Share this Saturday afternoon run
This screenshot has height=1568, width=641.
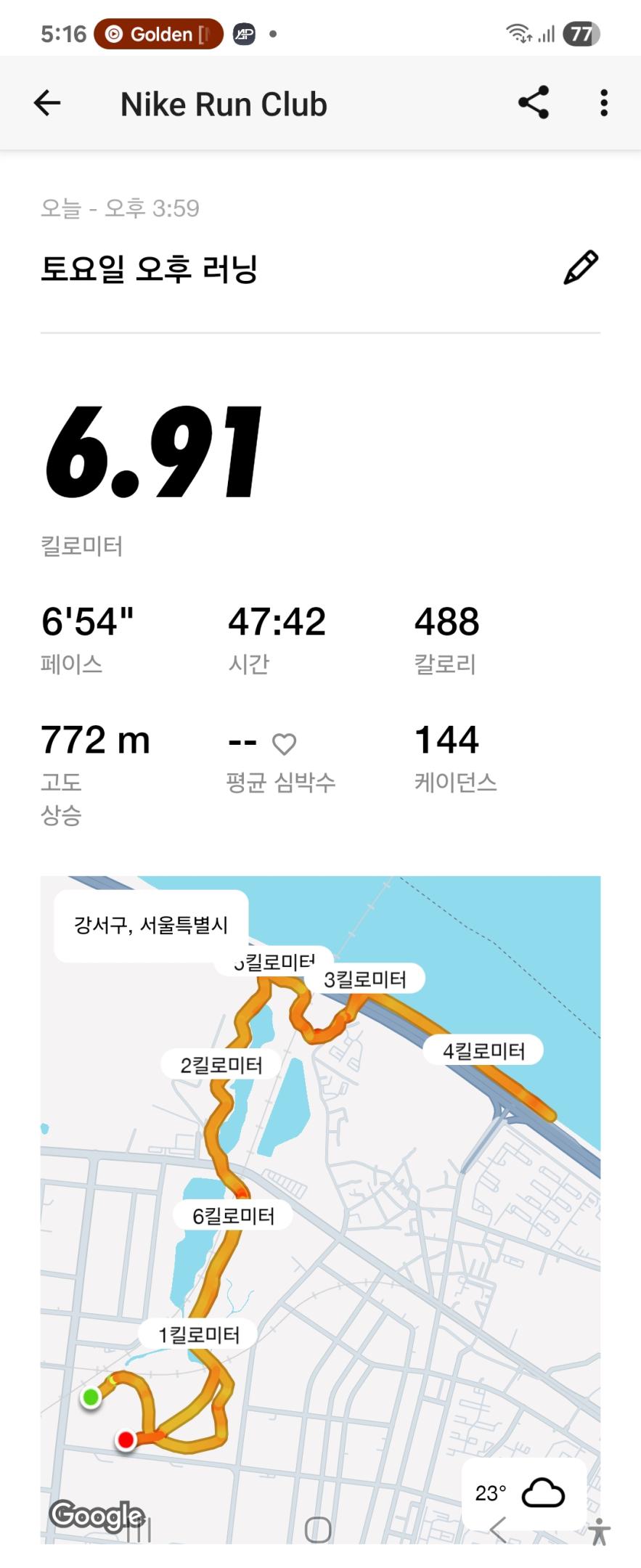[534, 102]
